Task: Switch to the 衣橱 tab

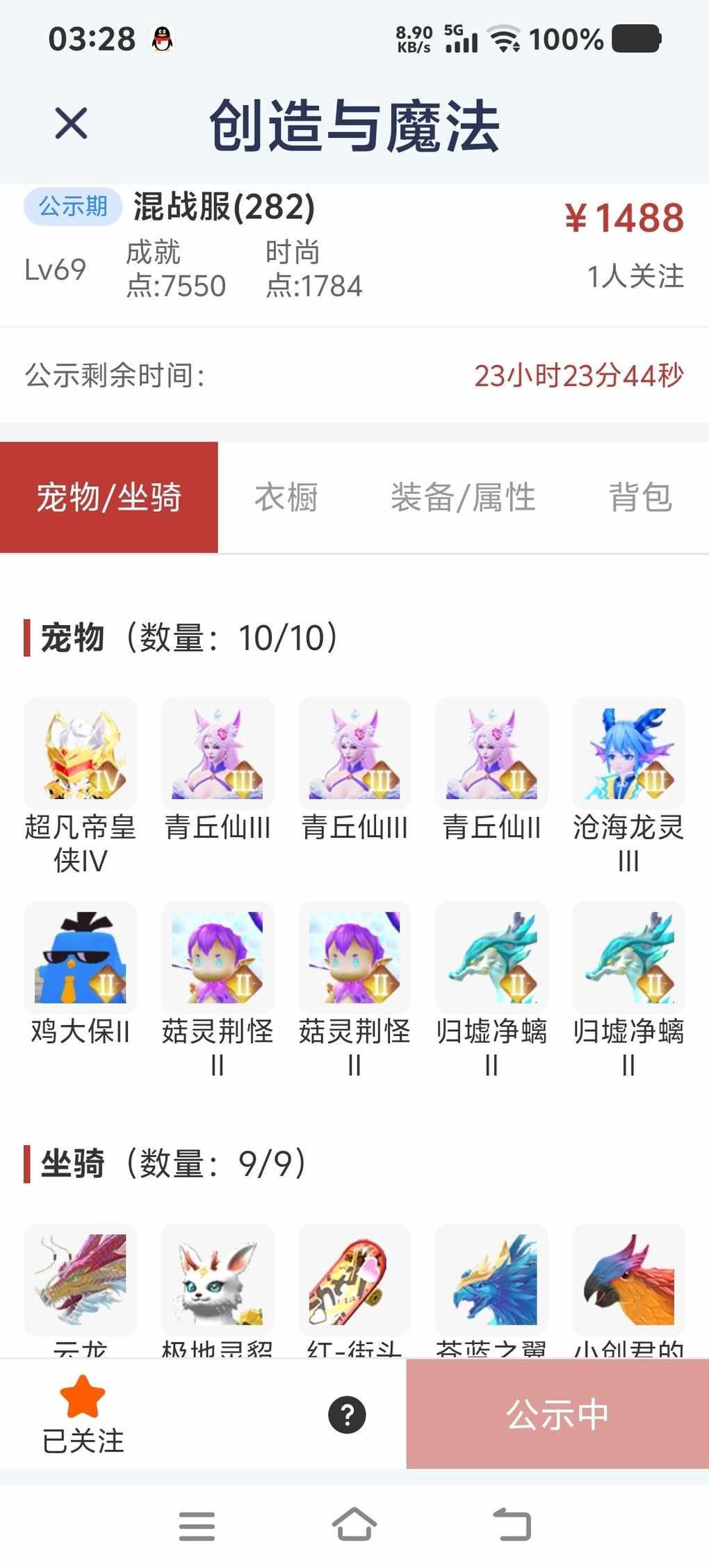Action: (286, 498)
